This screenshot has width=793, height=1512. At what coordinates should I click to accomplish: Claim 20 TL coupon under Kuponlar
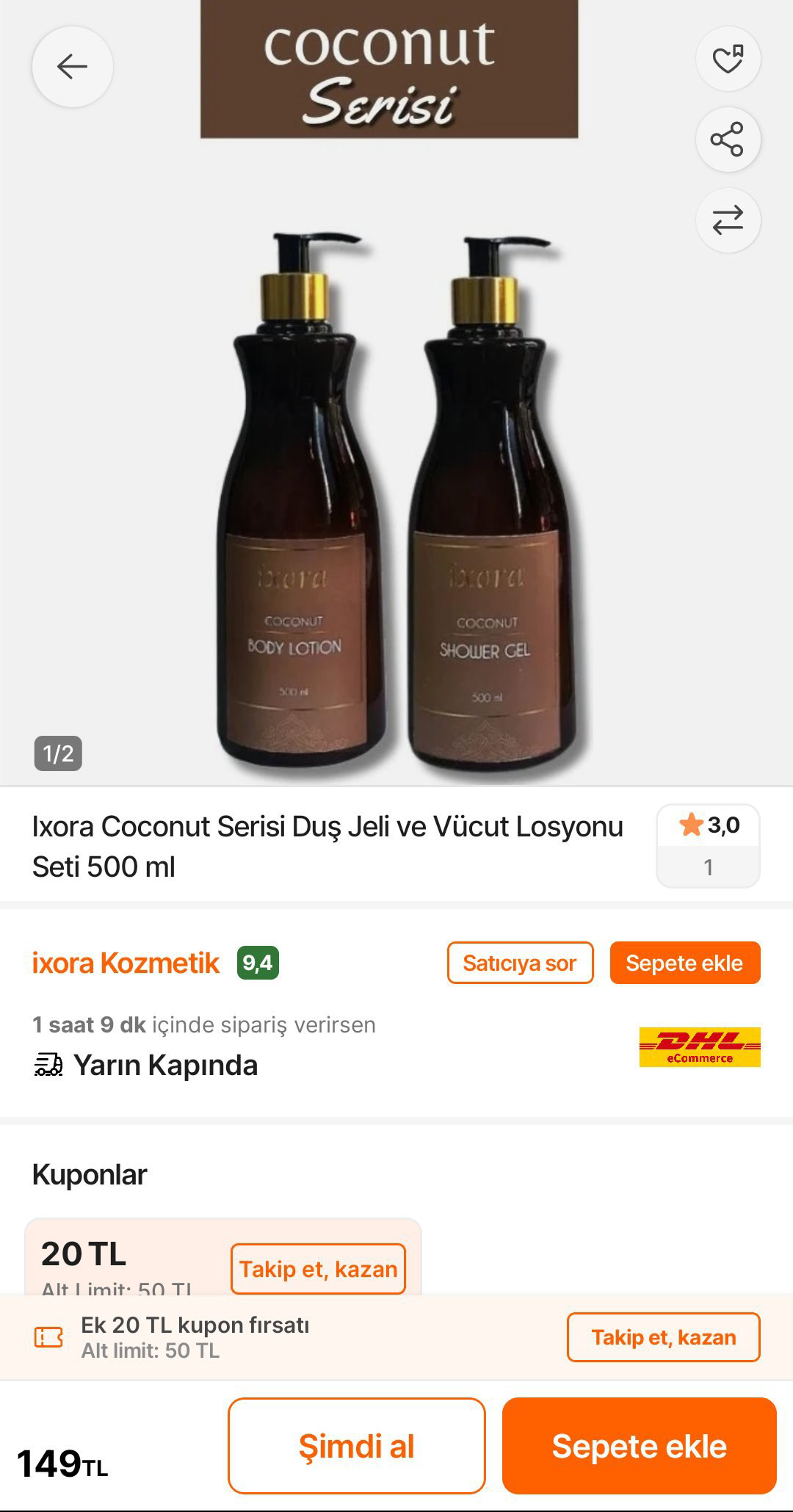tap(318, 1268)
